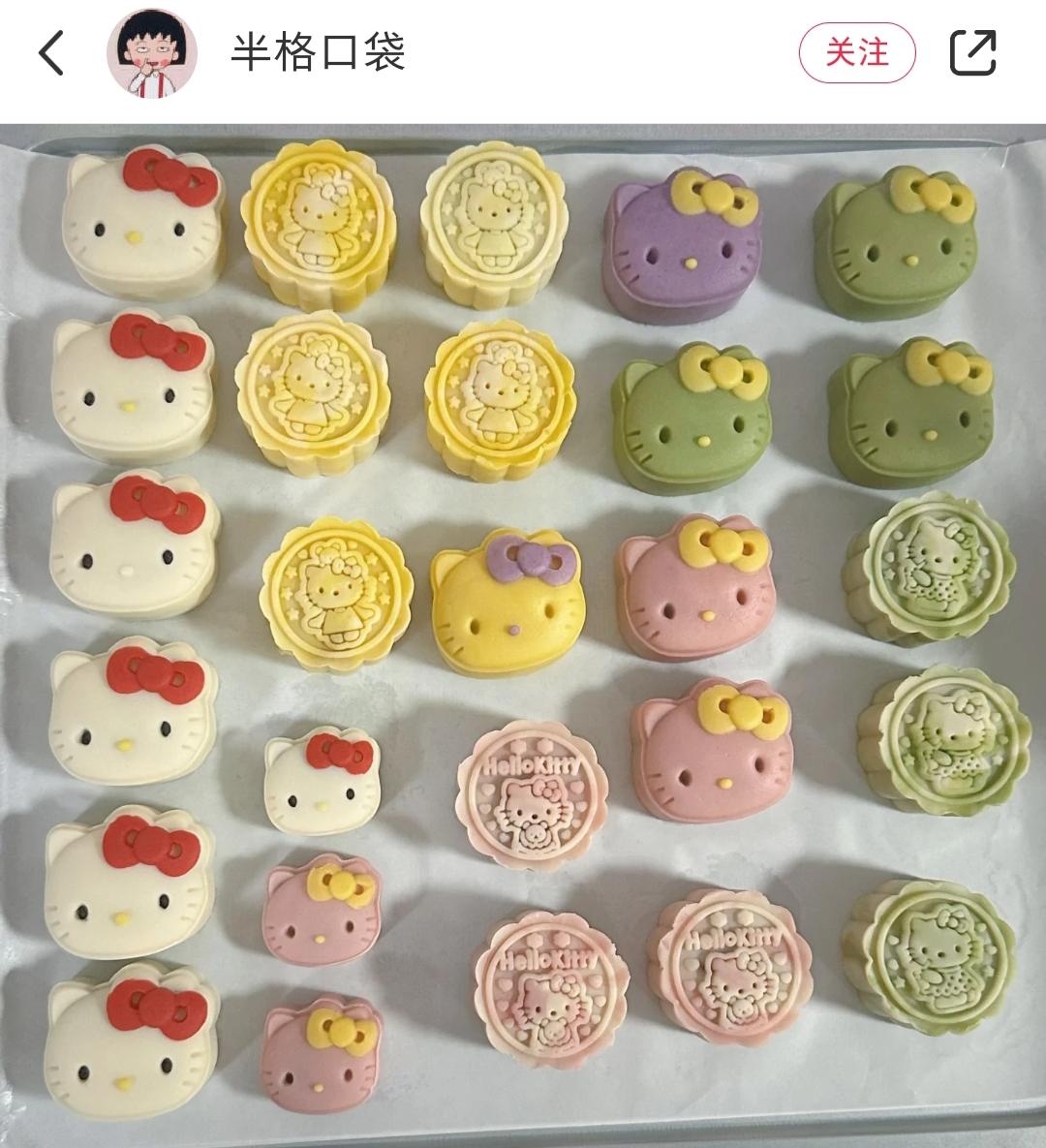Screen dimensions: 1046x1148
Task: Share this post via the share icon
Action: click(x=972, y=52)
